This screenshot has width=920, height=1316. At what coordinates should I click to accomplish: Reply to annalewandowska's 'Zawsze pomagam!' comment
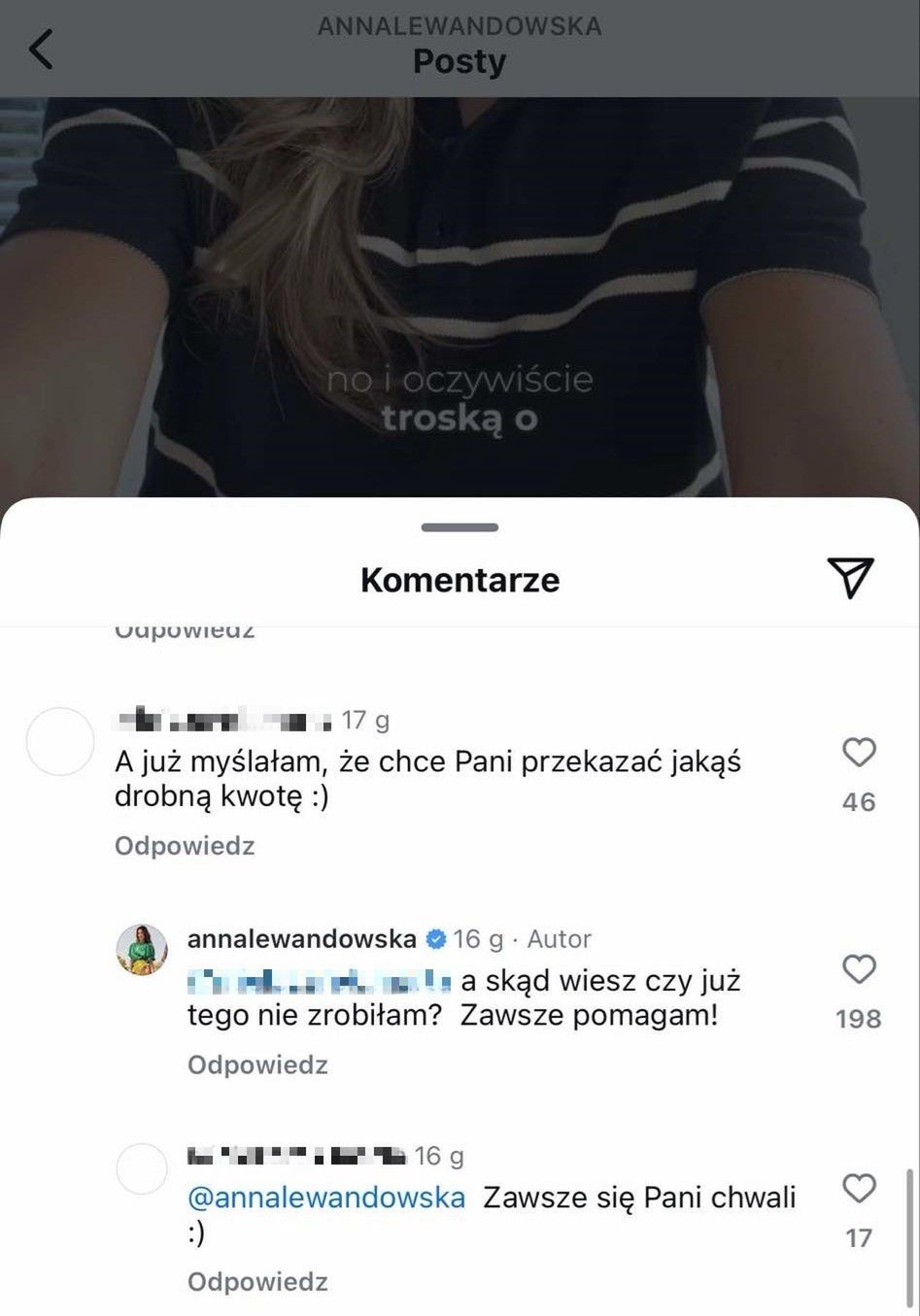[257, 1064]
